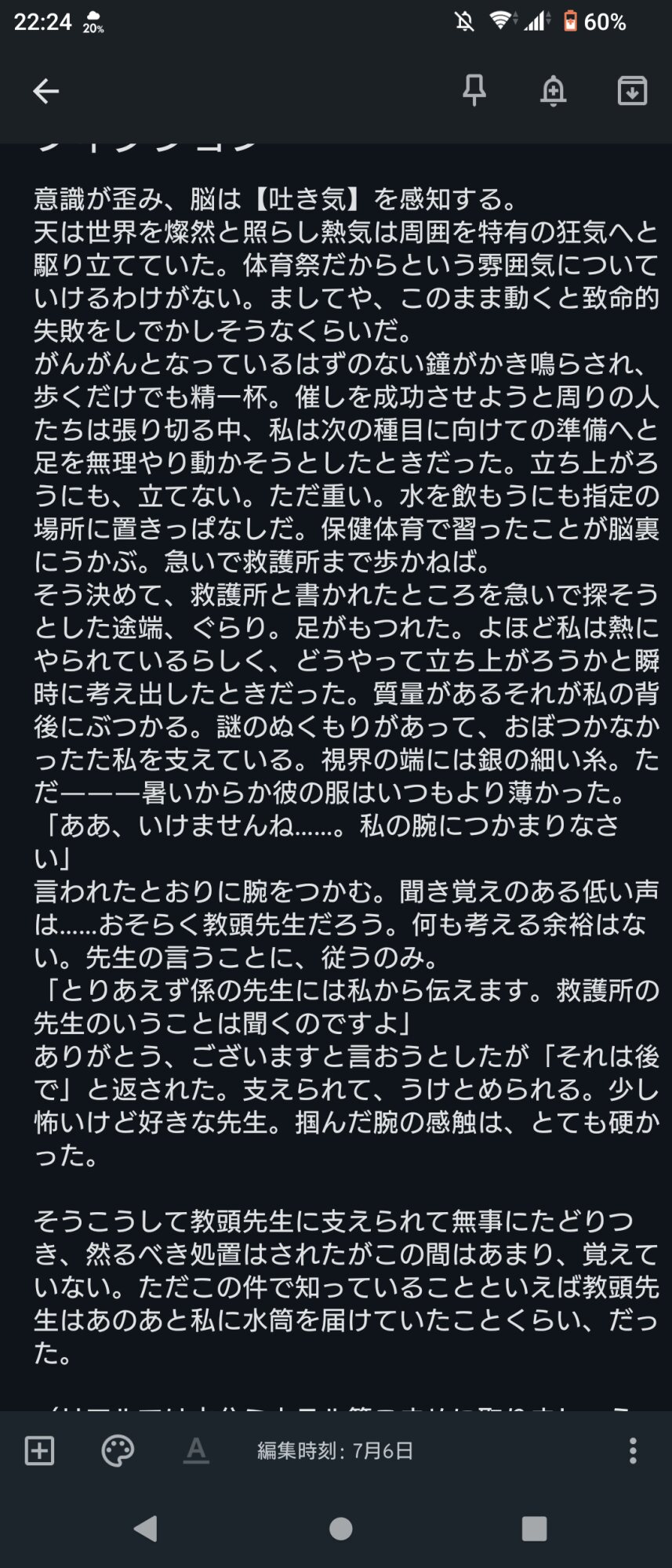The width and height of the screenshot is (672, 1568).
Task: Open recent apps from navigation bar
Action: 534,1528
